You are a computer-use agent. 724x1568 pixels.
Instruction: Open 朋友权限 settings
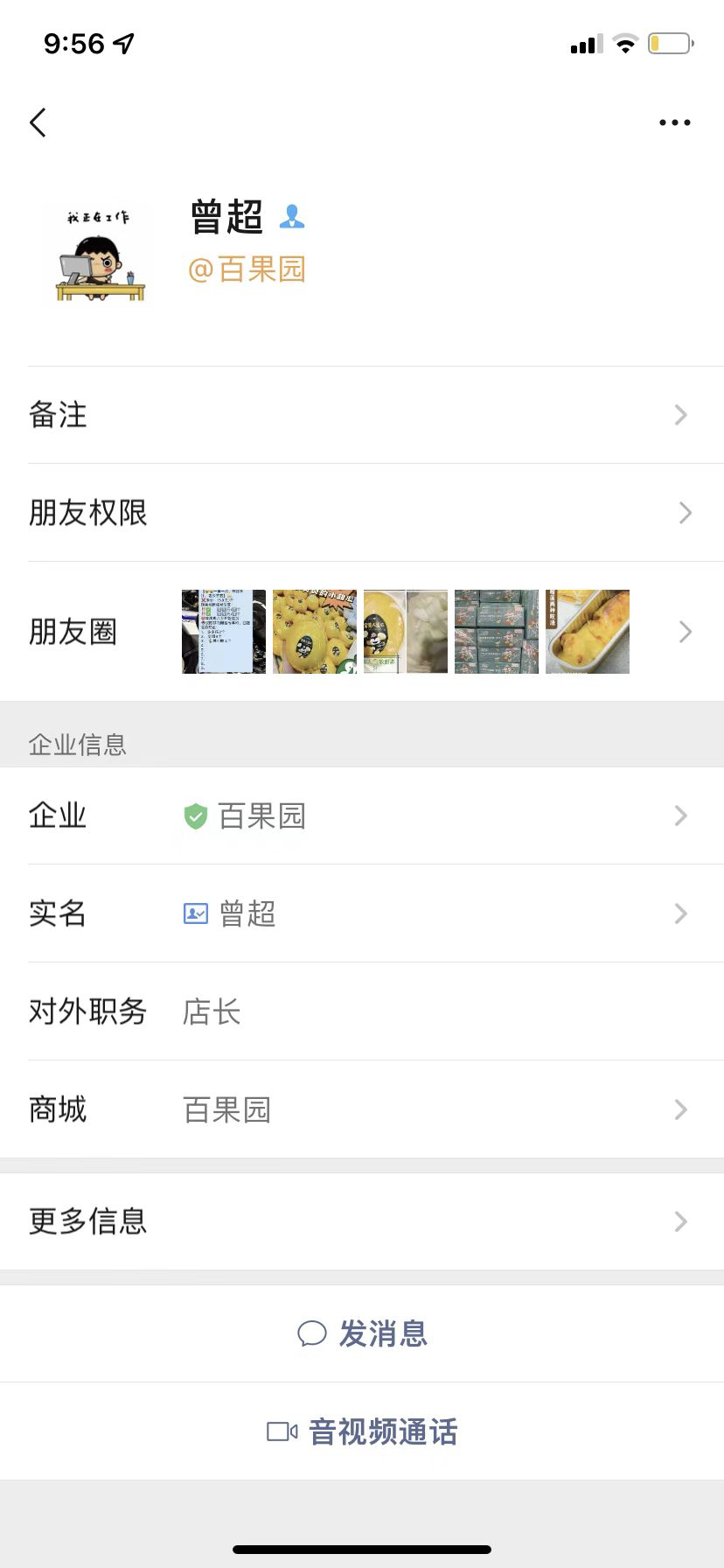tap(362, 513)
